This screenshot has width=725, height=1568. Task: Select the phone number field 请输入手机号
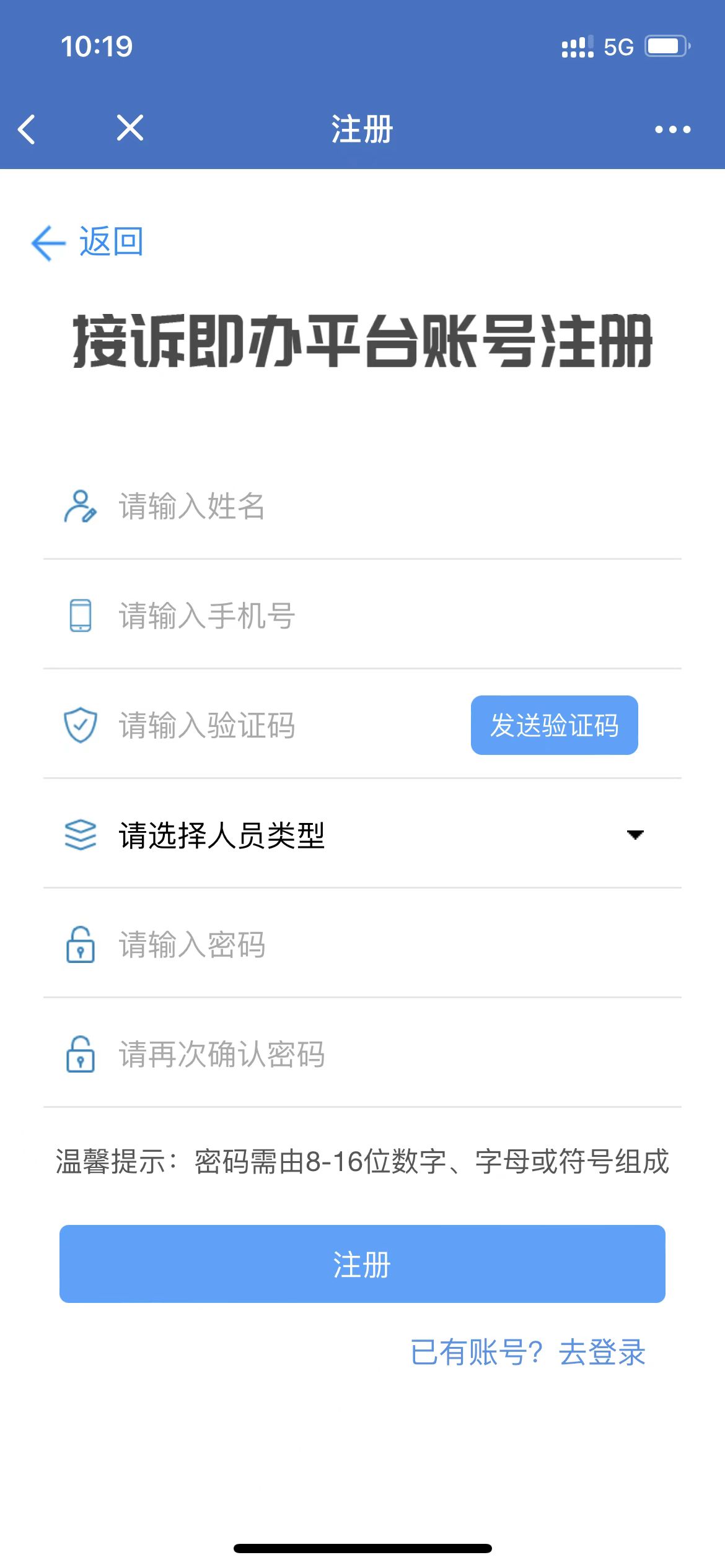tap(372, 616)
